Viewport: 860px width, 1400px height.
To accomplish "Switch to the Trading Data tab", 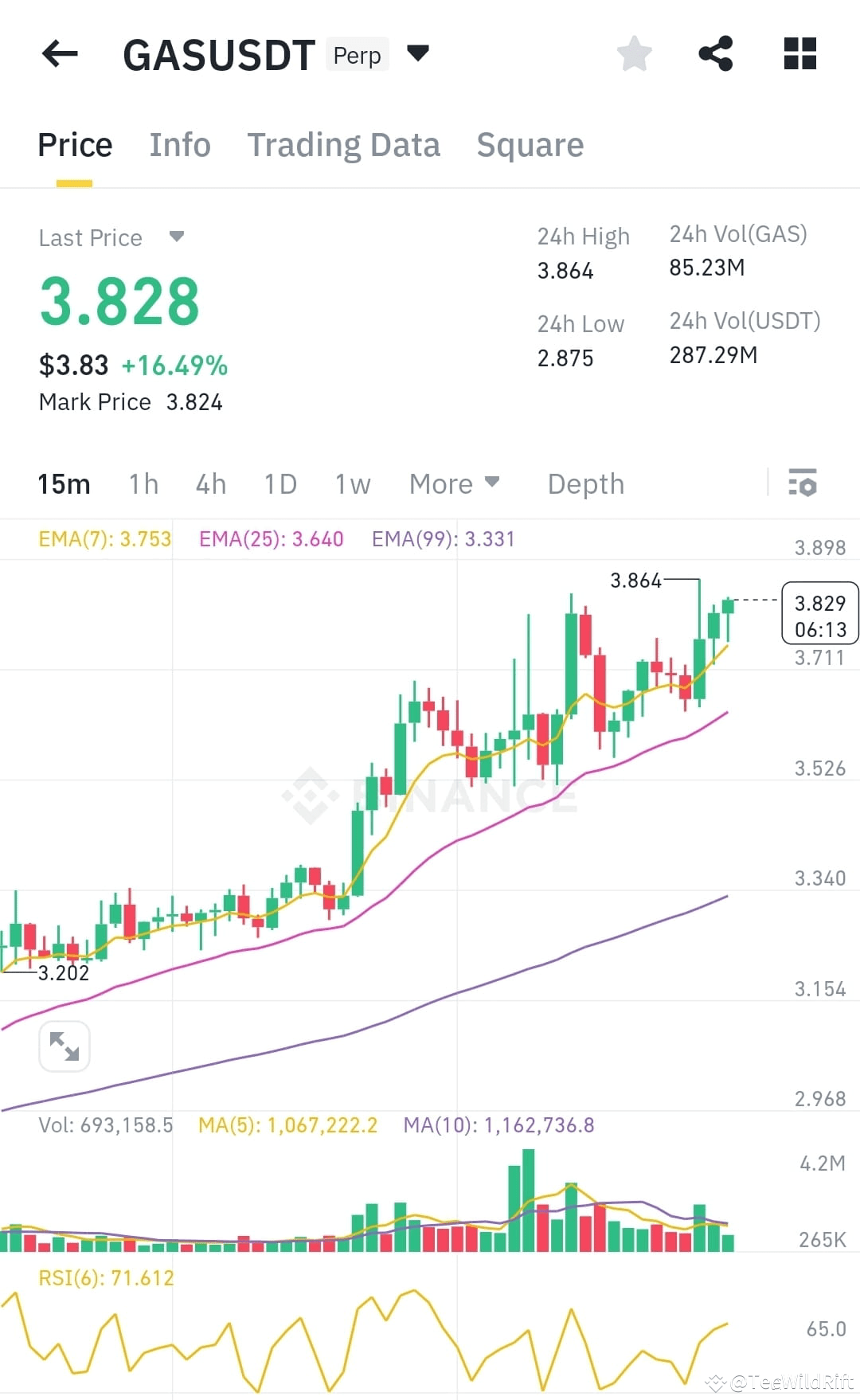I will coord(344,144).
